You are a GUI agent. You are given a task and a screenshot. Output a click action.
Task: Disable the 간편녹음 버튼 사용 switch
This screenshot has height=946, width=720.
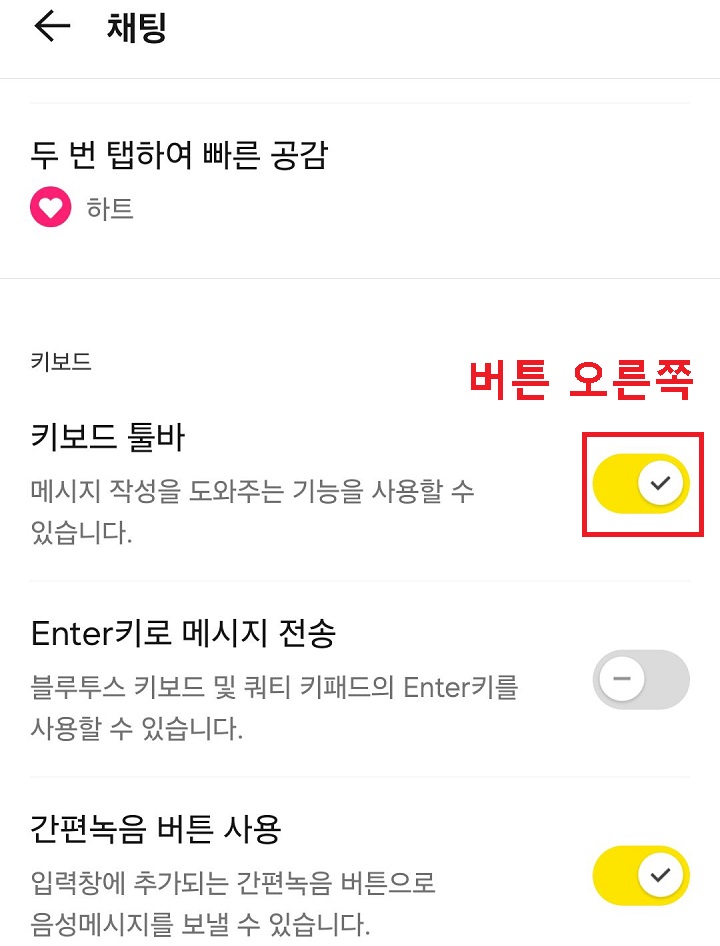pos(641,875)
